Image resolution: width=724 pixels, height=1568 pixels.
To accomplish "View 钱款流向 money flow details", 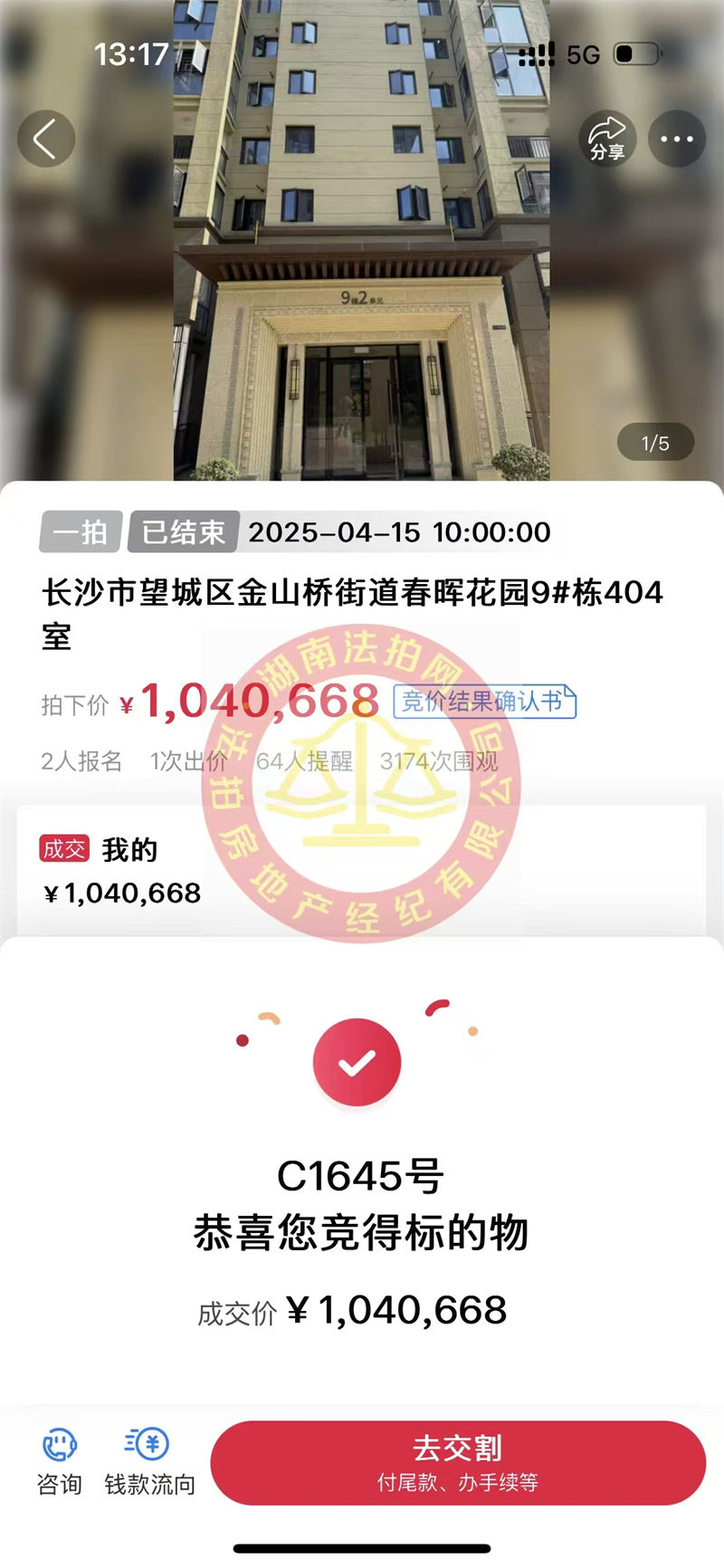I will coord(149,1462).
